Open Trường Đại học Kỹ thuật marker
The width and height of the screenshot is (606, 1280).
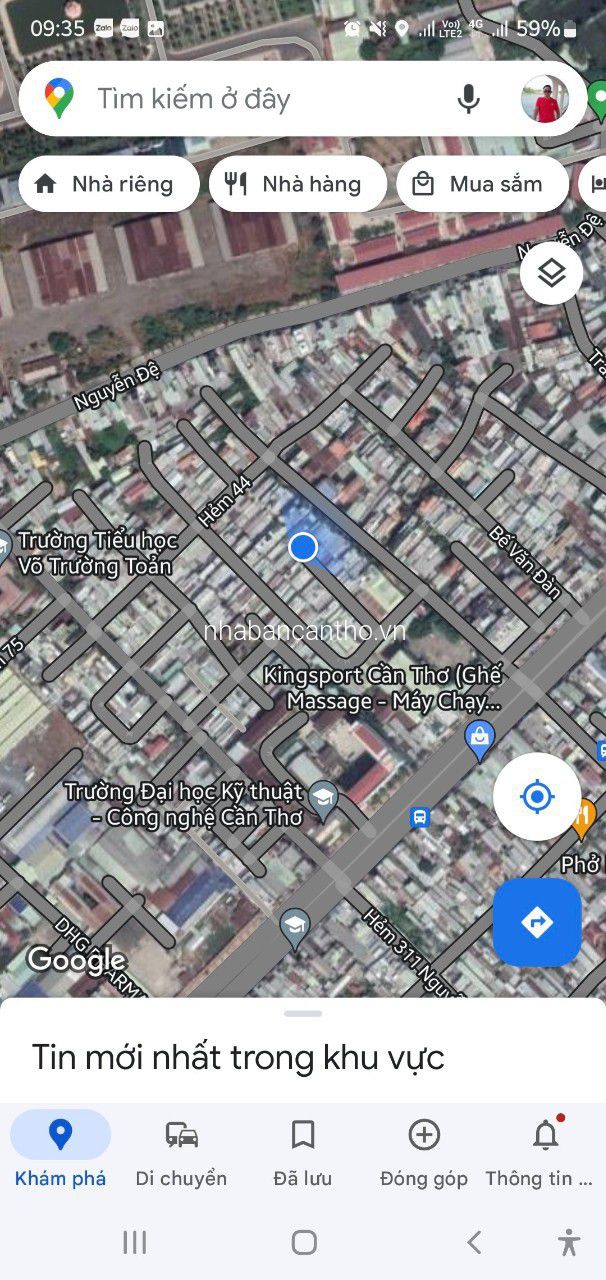[x=323, y=797]
